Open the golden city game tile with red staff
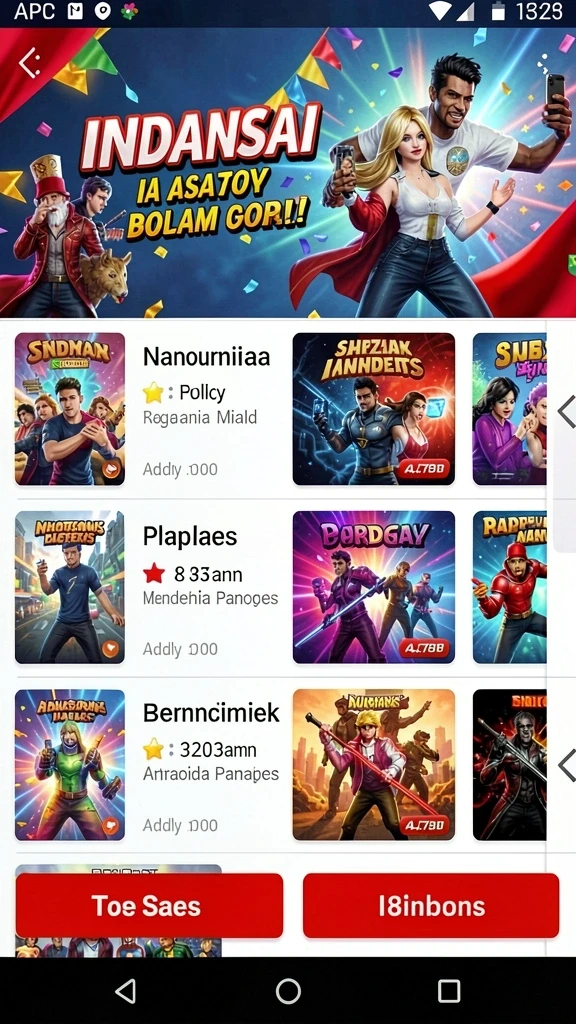The width and height of the screenshot is (576, 1024). 374,765
